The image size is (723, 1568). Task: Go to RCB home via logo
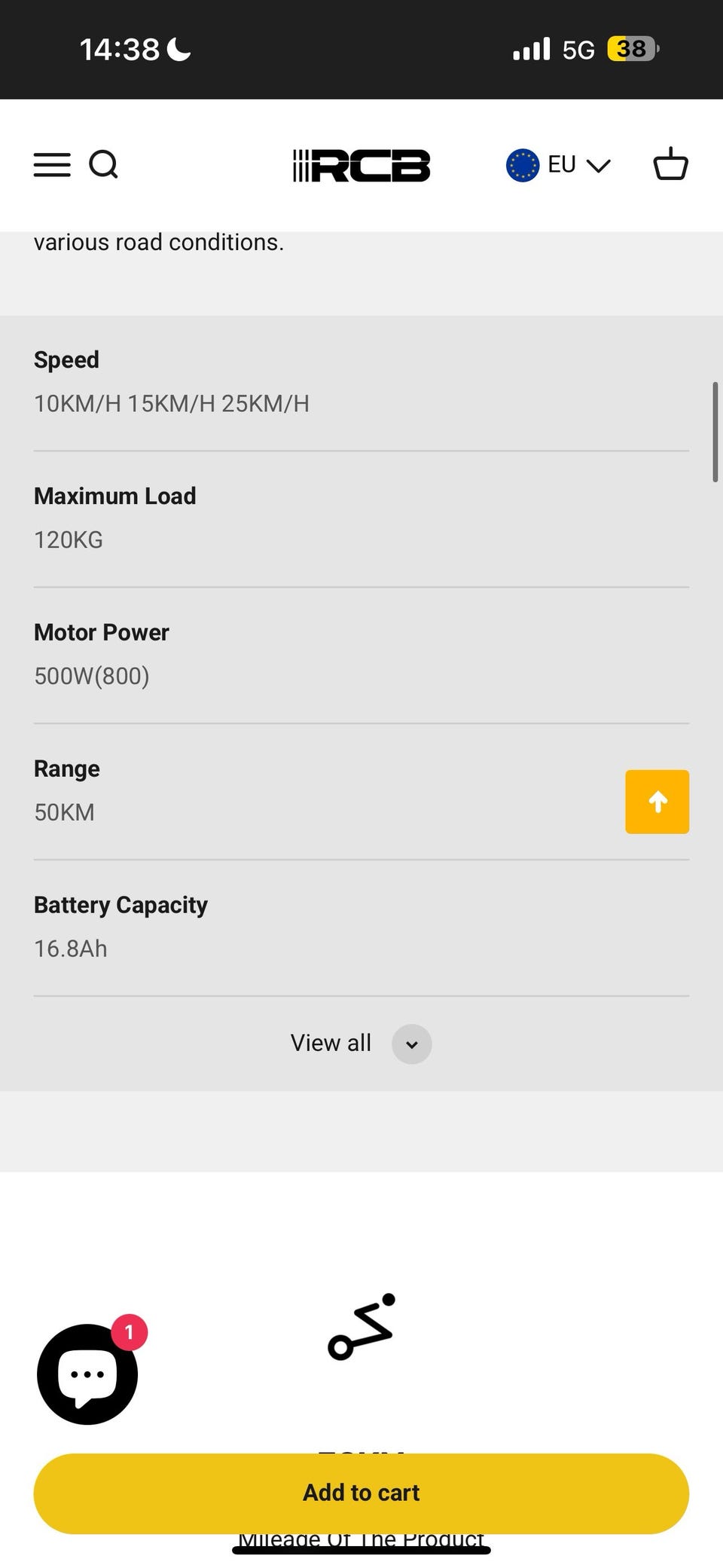point(361,166)
